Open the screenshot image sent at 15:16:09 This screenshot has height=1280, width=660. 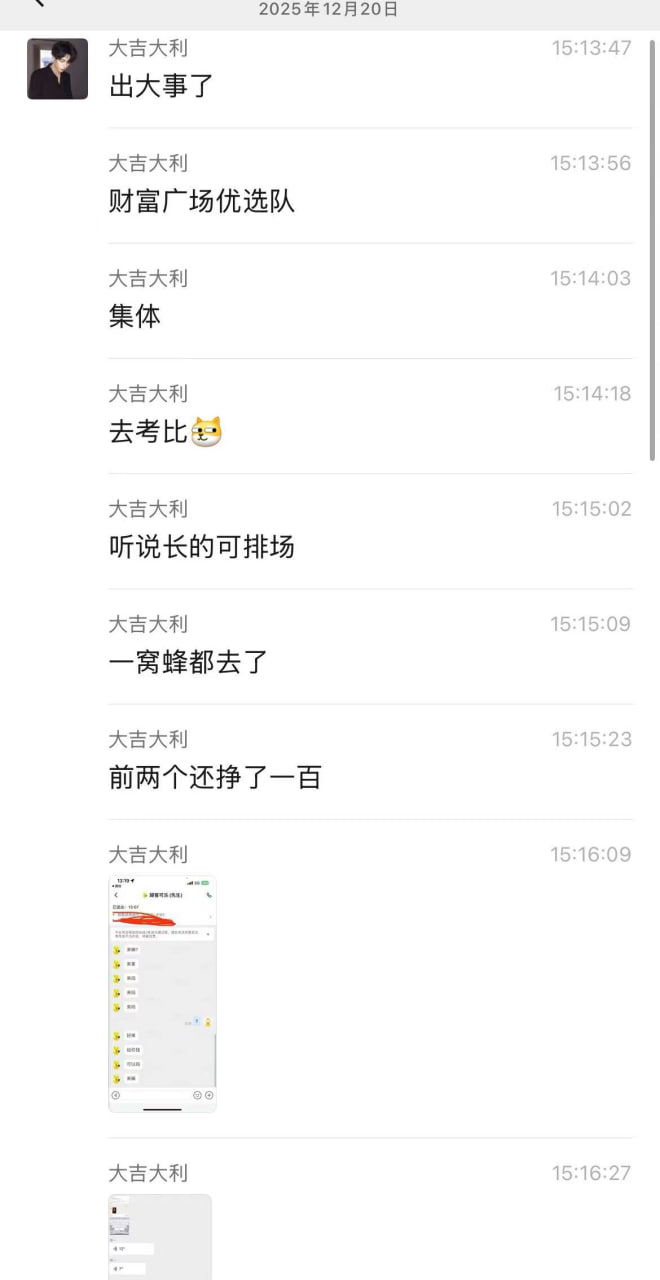(x=162, y=993)
